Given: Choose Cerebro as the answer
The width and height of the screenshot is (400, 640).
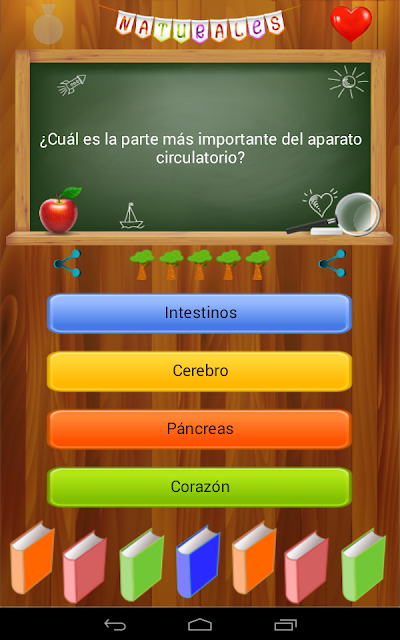Looking at the screenshot, I should coord(200,371).
